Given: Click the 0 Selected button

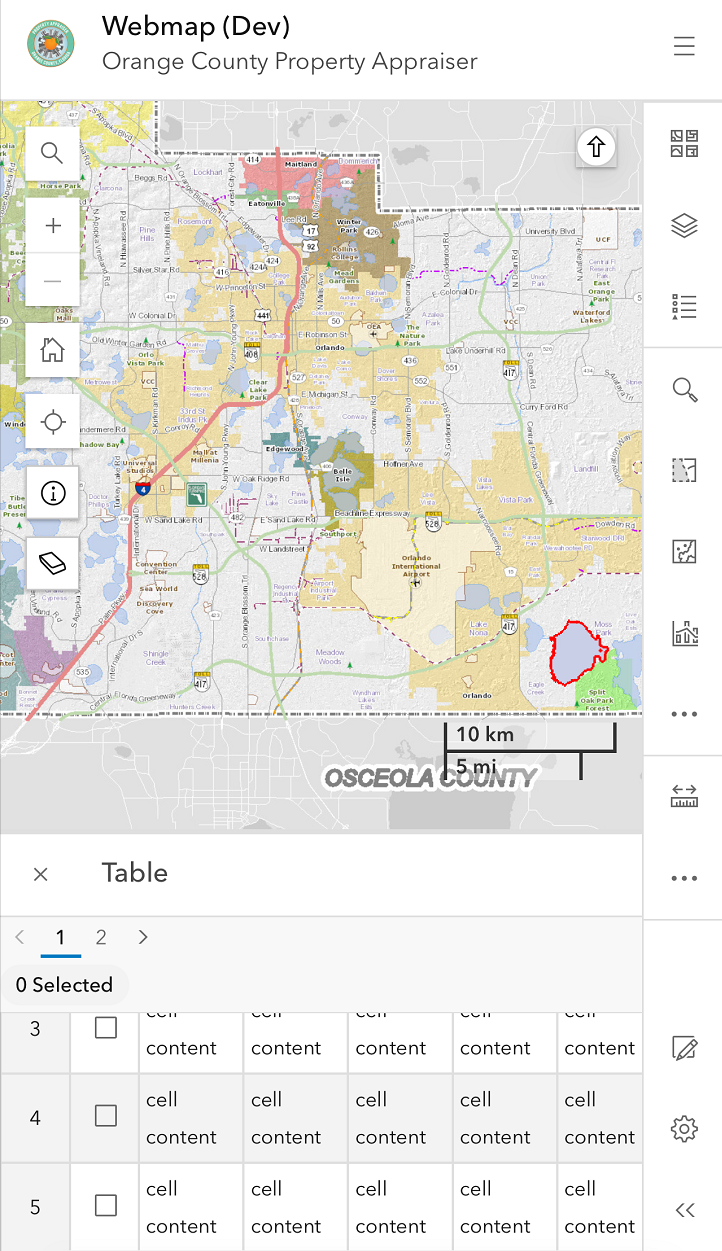Looking at the screenshot, I should (x=64, y=984).
